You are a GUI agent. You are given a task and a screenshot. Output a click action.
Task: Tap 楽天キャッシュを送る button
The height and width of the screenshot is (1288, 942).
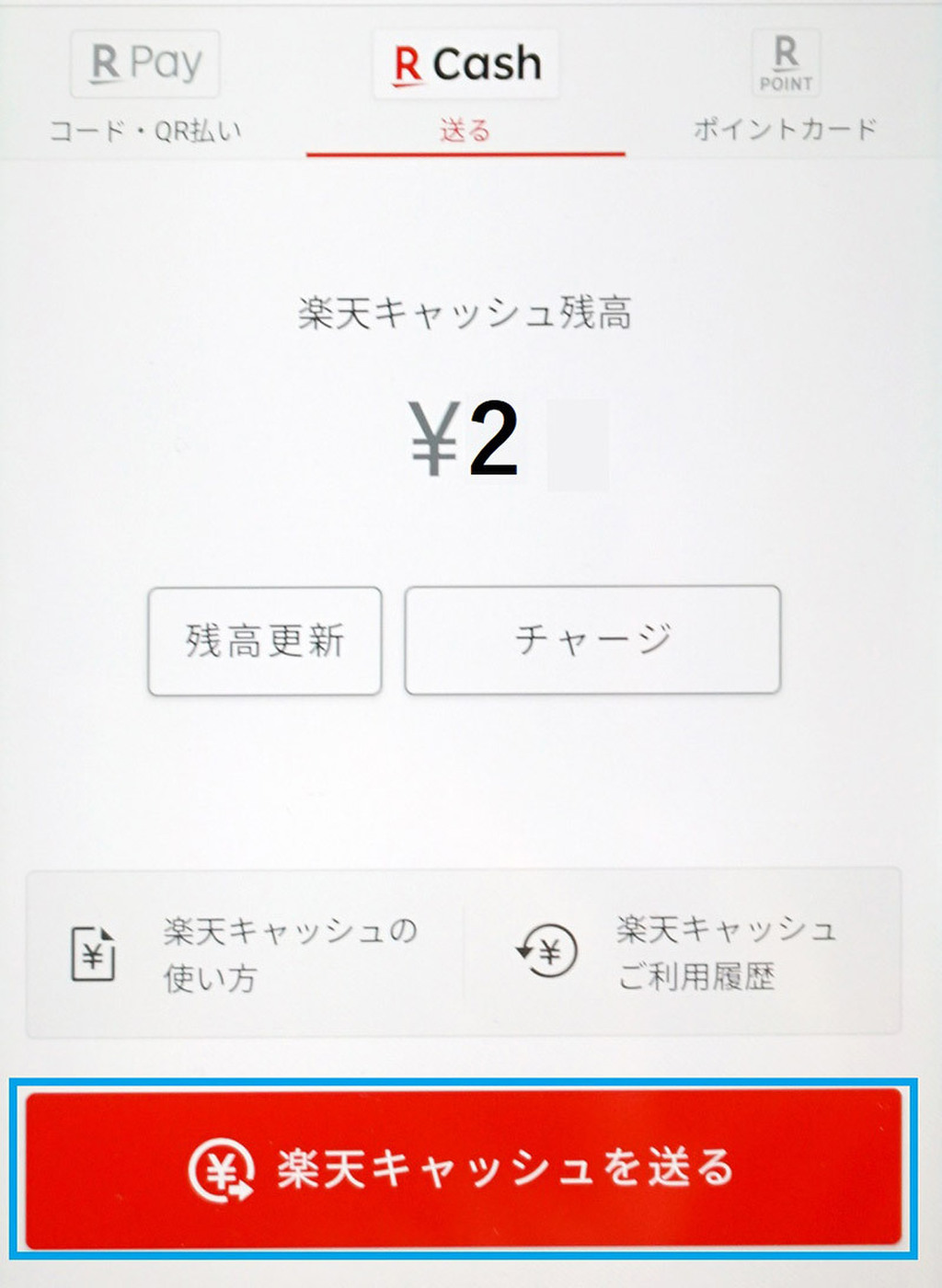pos(463,1168)
